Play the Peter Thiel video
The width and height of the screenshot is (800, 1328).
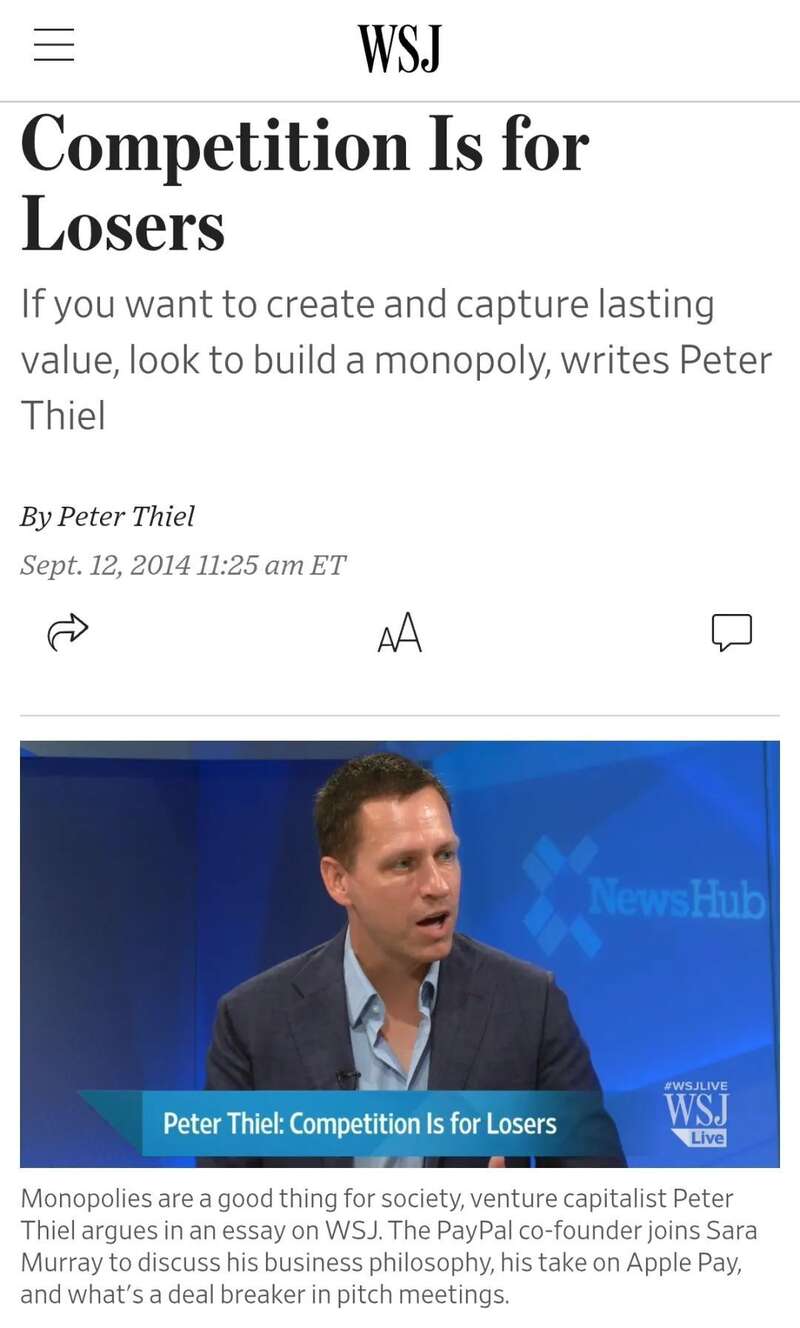pyautogui.click(x=399, y=953)
